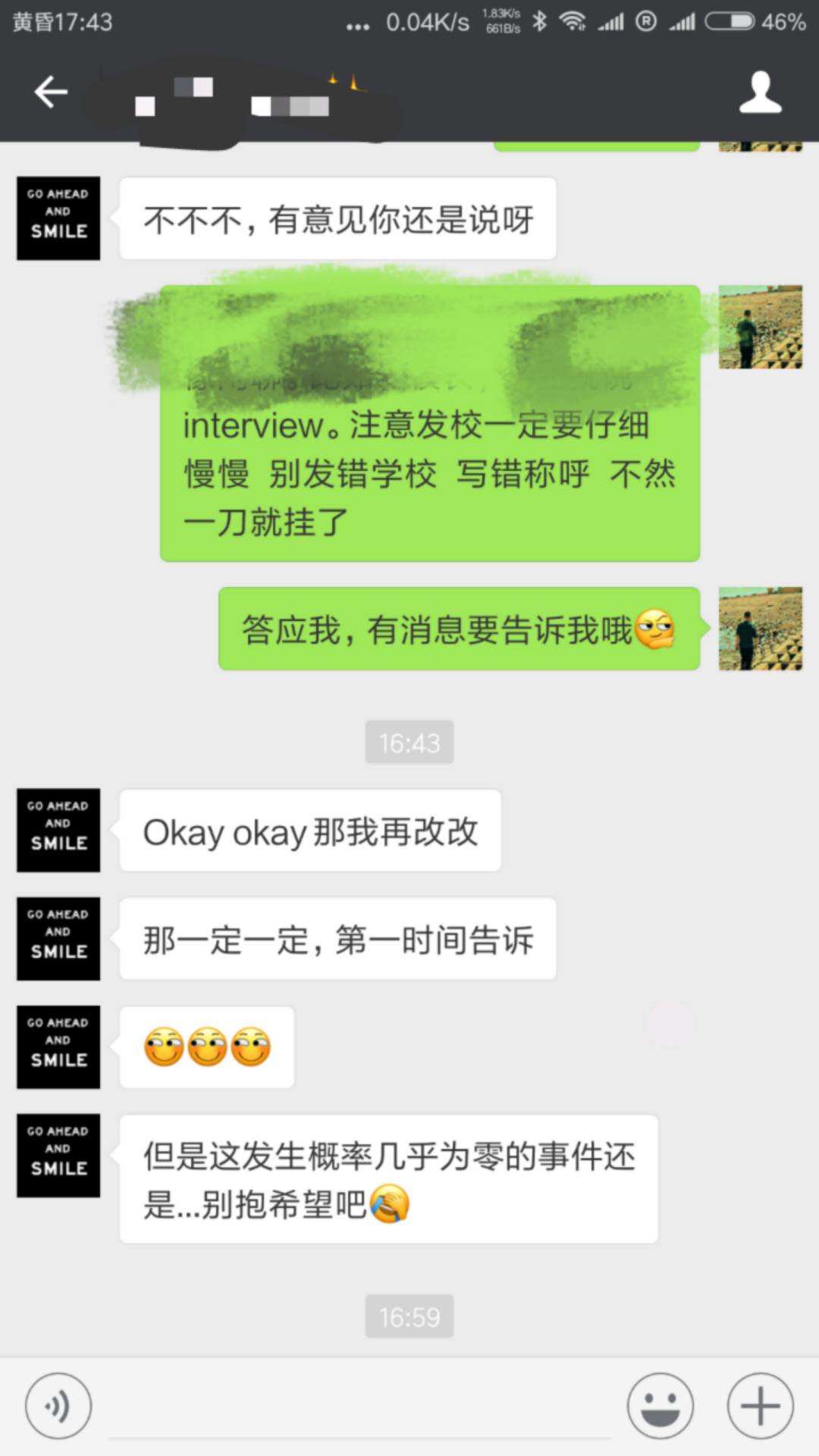The height and width of the screenshot is (1456, 819).
Task: Go back to the chat list
Action: click(51, 93)
